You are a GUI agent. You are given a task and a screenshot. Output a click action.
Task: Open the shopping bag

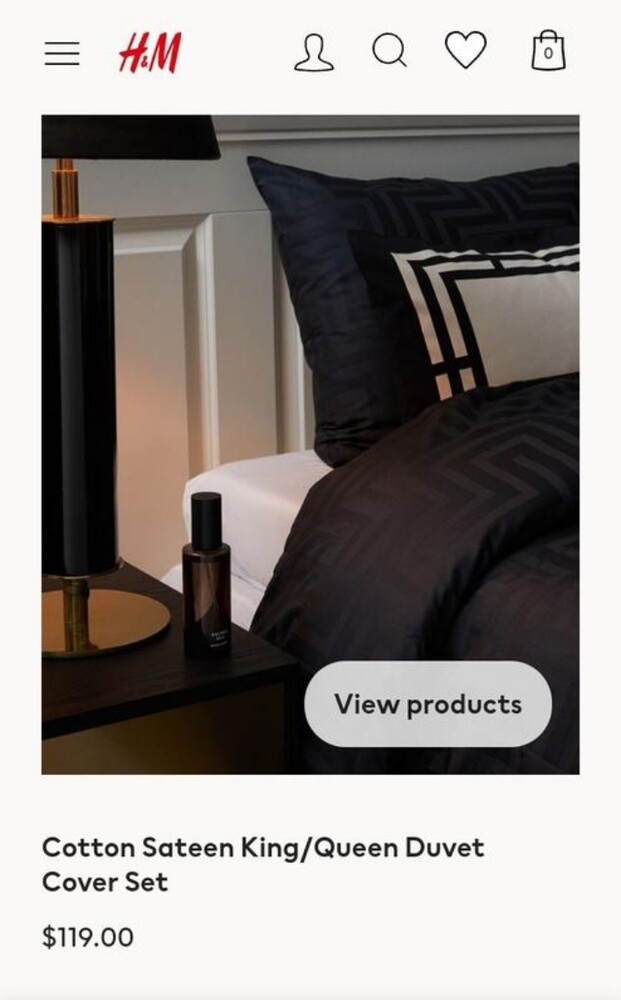click(548, 50)
